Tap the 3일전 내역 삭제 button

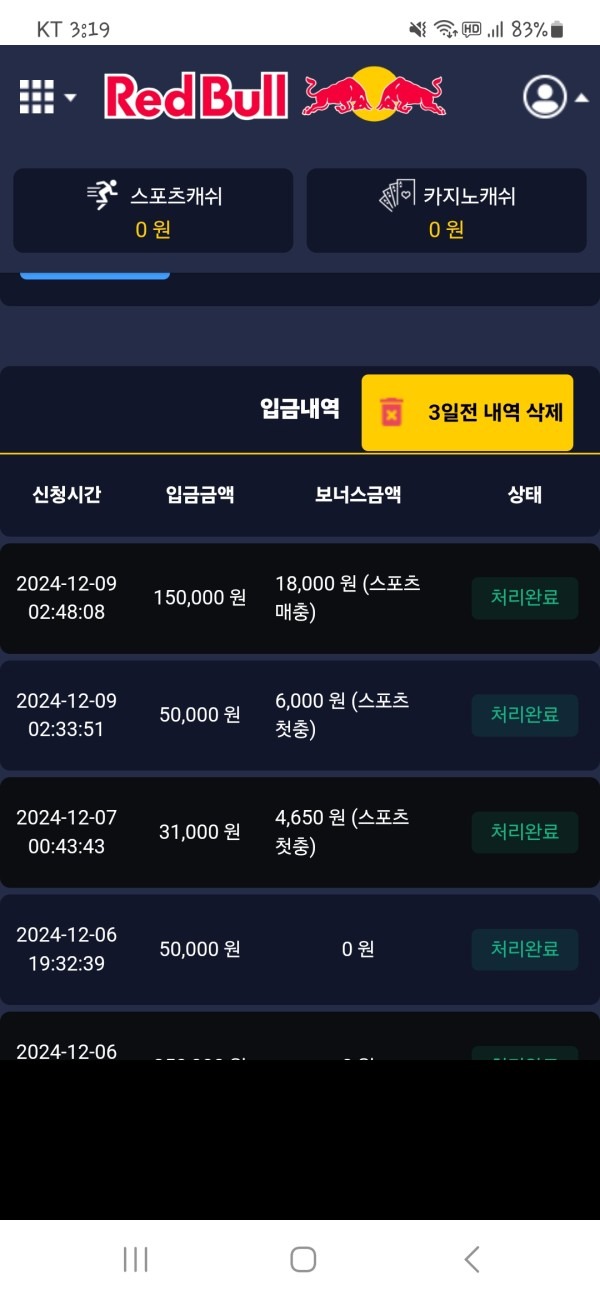click(x=467, y=412)
